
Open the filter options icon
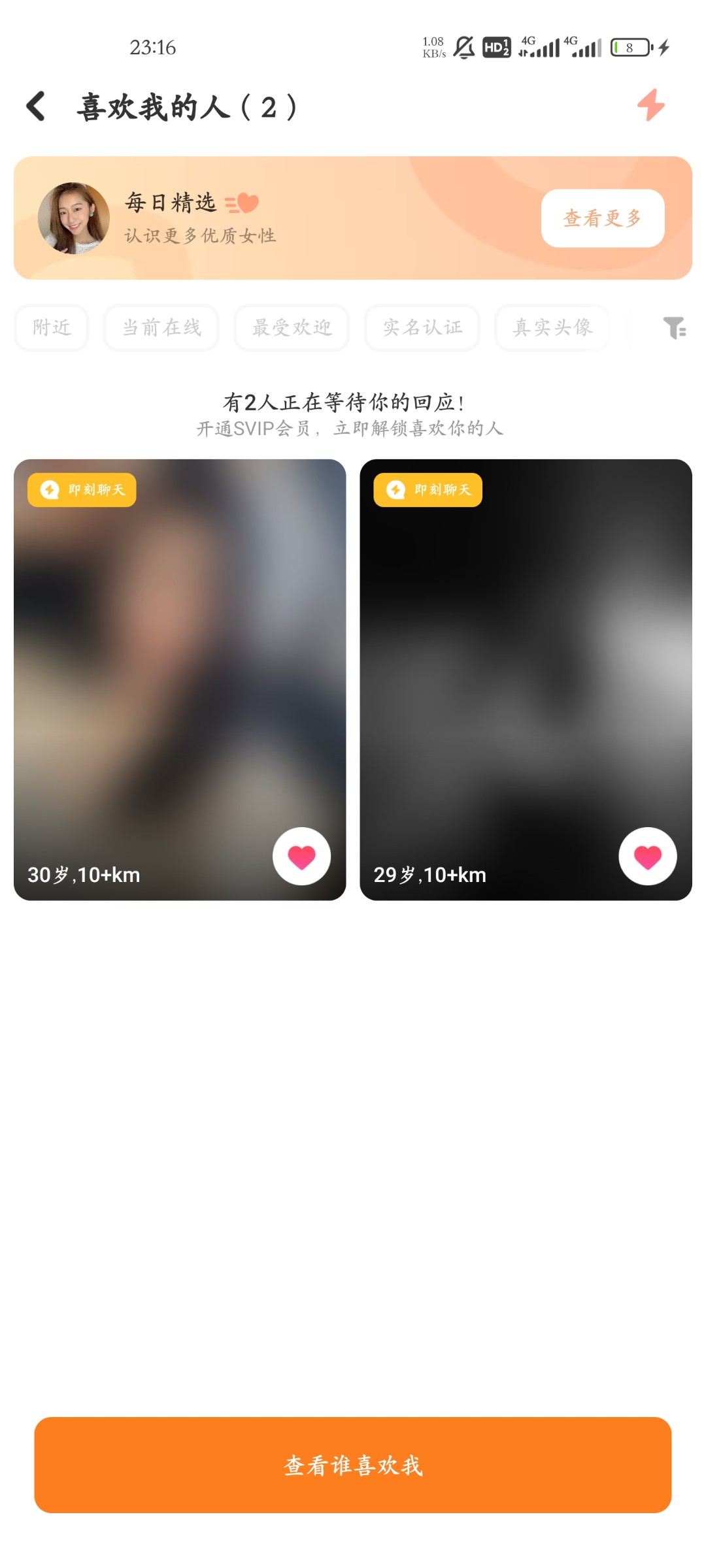[x=674, y=327]
